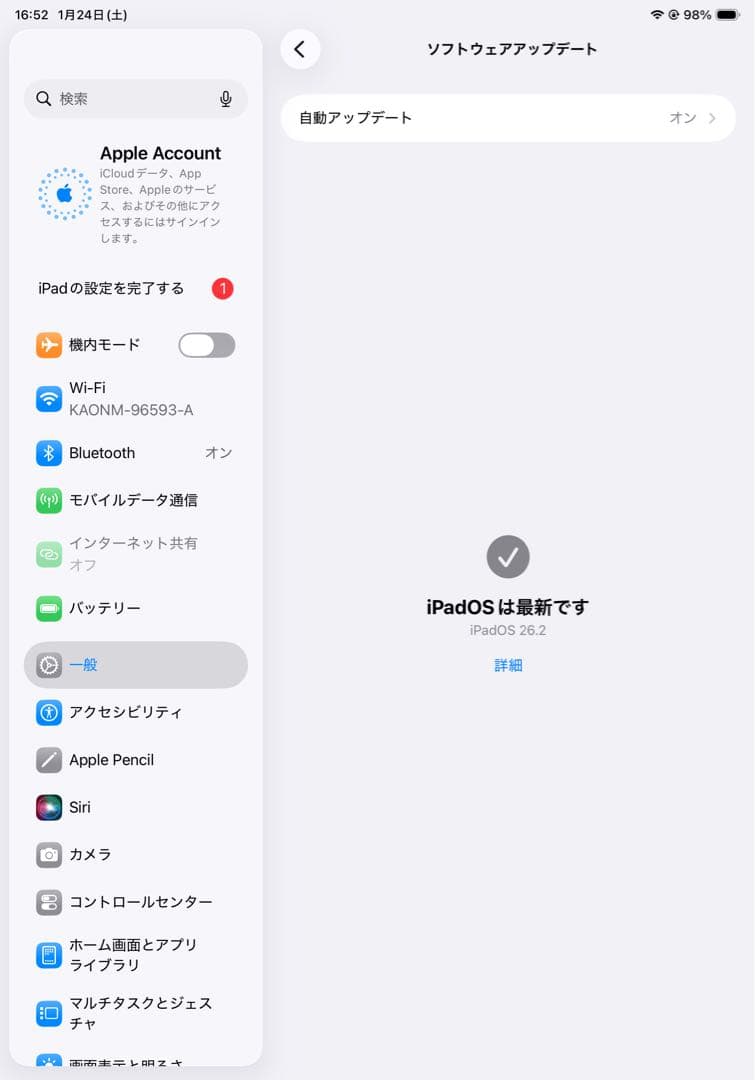Tap the back chevron at top left
This screenshot has width=755, height=1080.
pyautogui.click(x=300, y=49)
